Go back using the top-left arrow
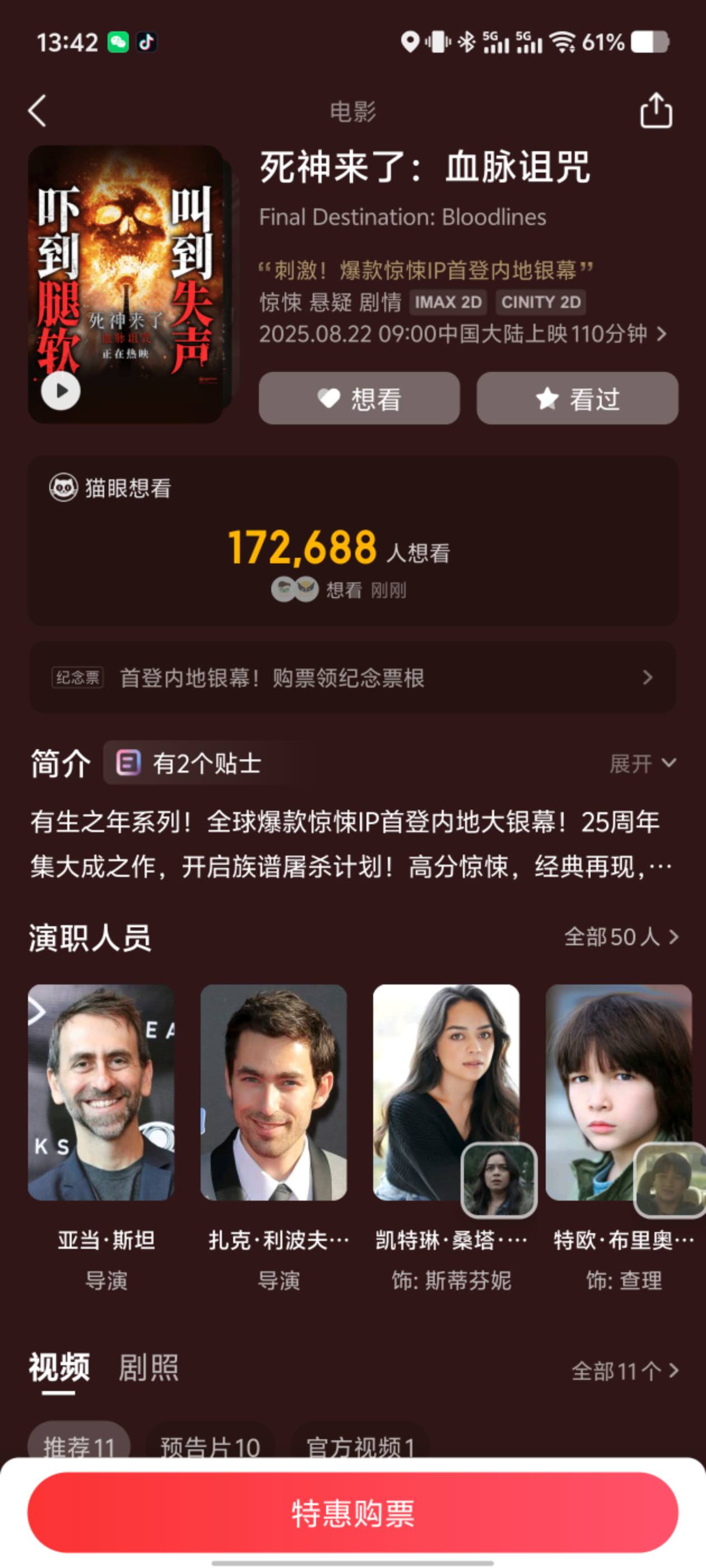This screenshot has width=706, height=1568. [38, 111]
